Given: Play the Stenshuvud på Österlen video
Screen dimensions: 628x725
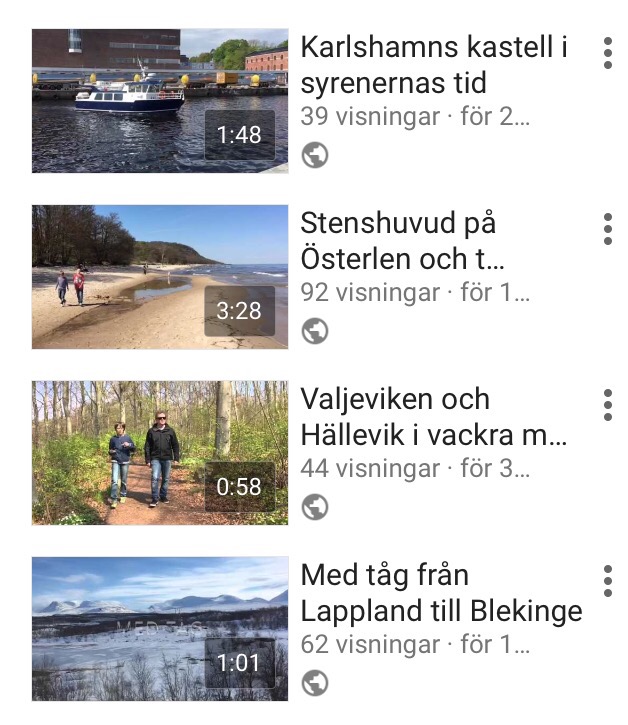Looking at the screenshot, I should 160,277.
